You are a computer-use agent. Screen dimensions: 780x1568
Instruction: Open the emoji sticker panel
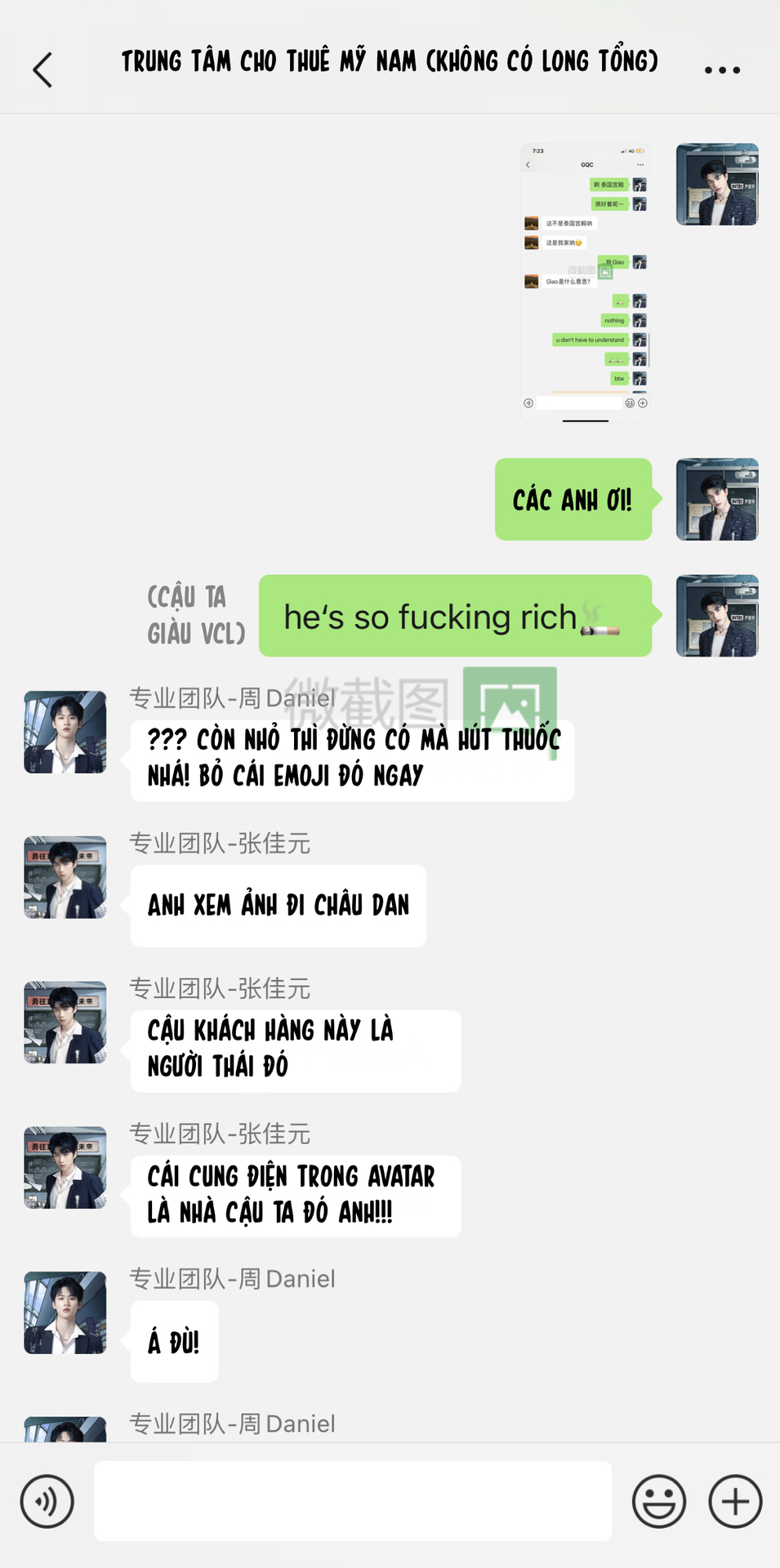(658, 1501)
